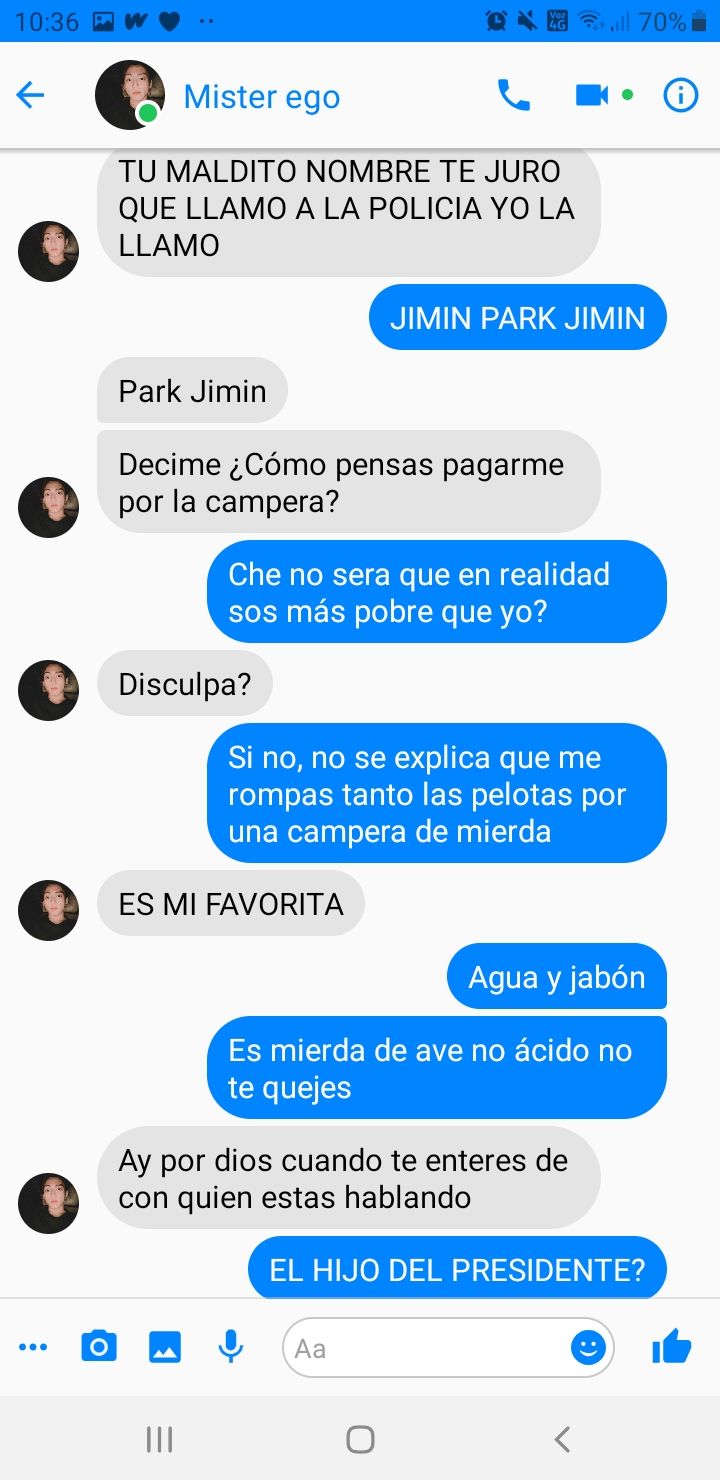The width and height of the screenshot is (720, 1480).
Task: Open system recent apps
Action: tap(159, 1439)
